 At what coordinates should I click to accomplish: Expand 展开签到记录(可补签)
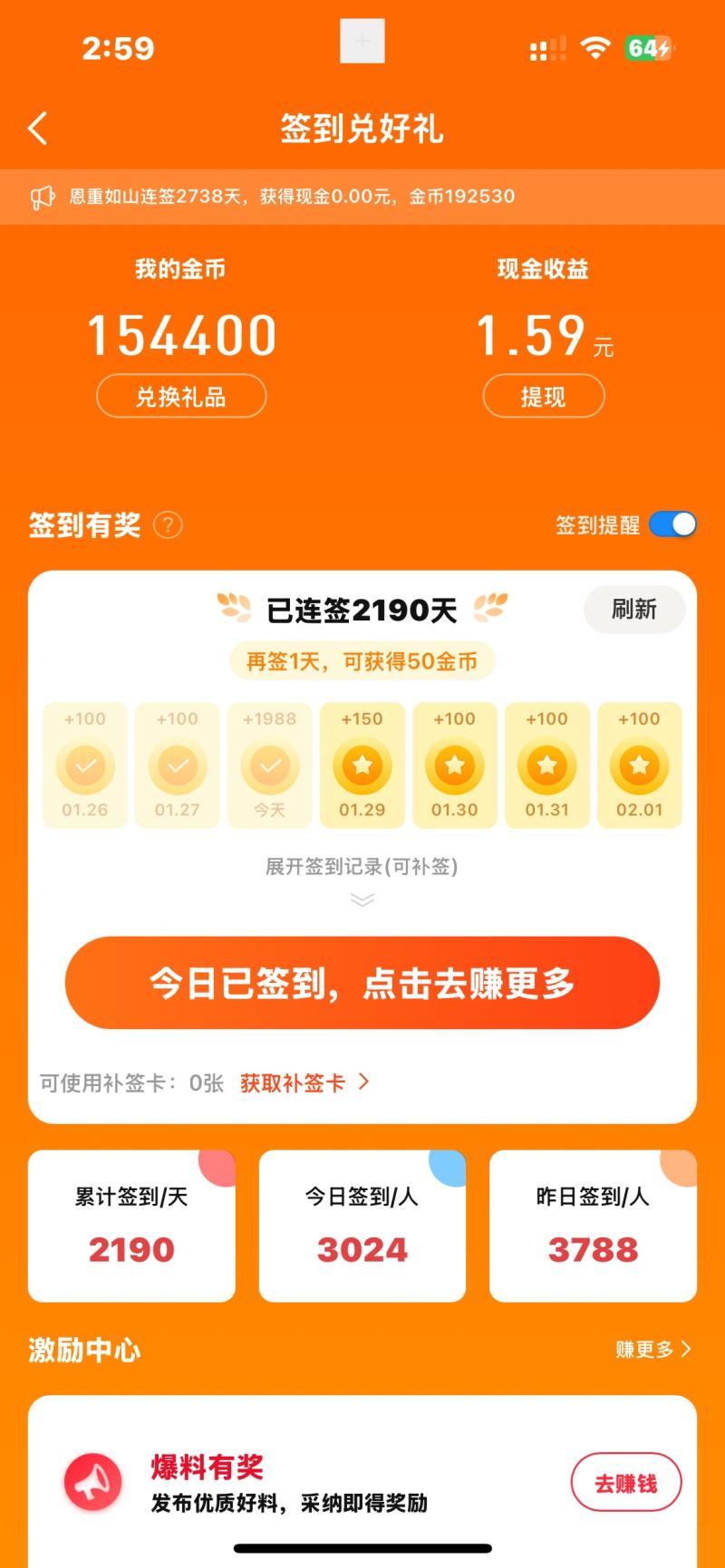pyautogui.click(x=362, y=868)
